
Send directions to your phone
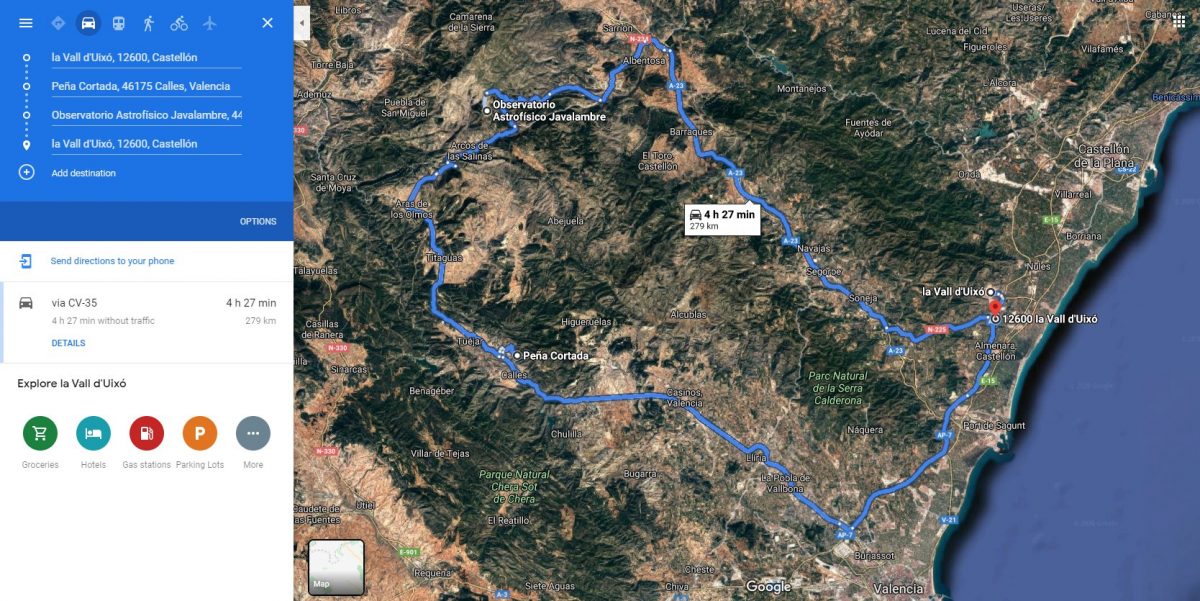tap(112, 261)
